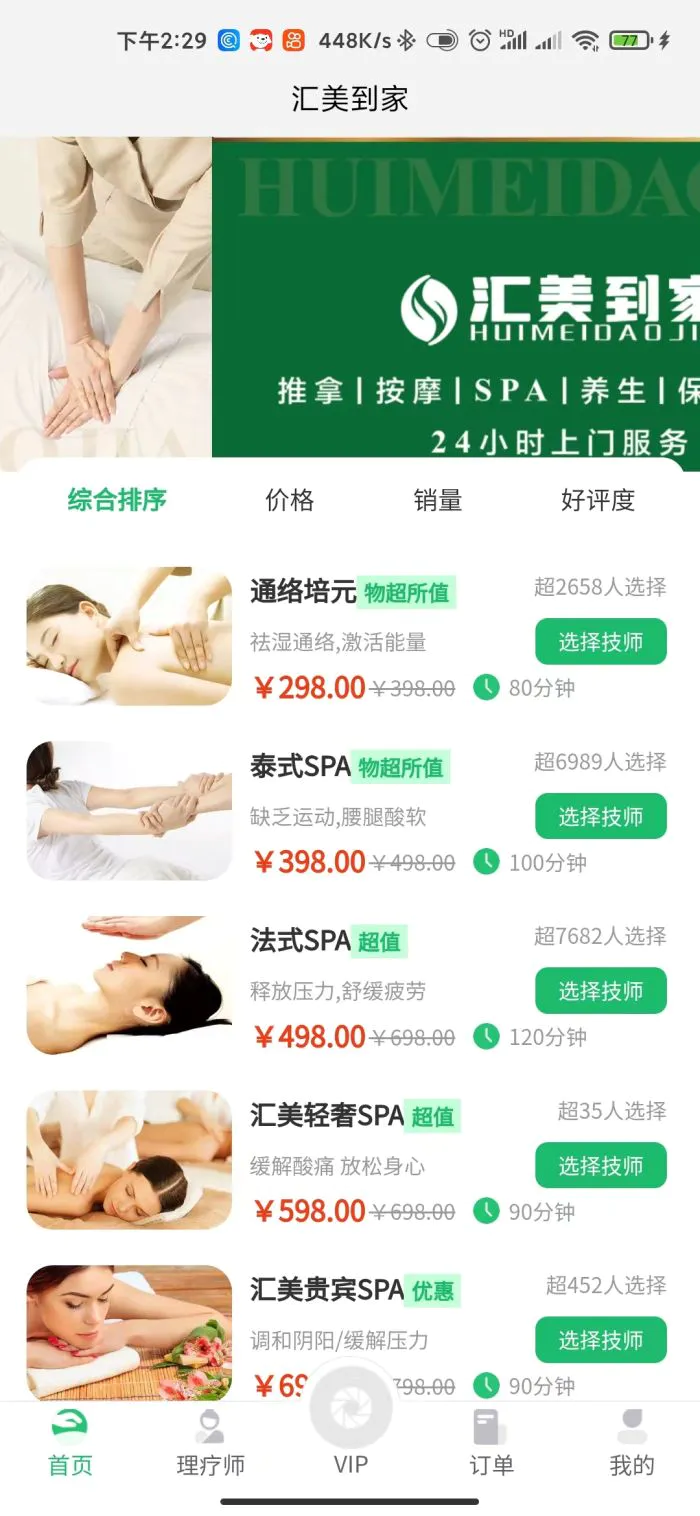Tap 选择技师 for 法式SPA
The image size is (700, 1516).
[x=600, y=991]
